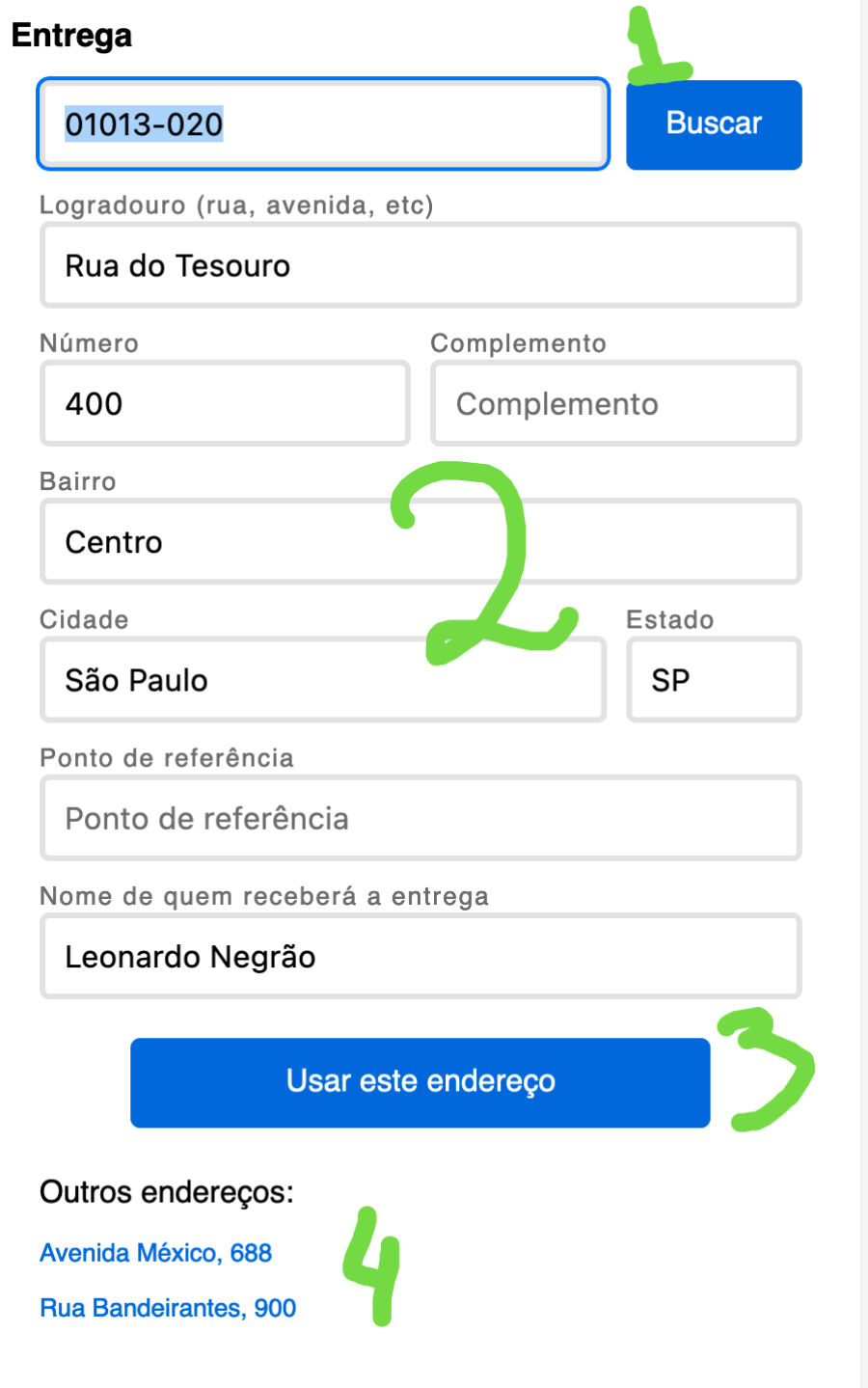The height and width of the screenshot is (1388, 868).
Task: Confirm shipping with Usar este endereço
Action: tap(420, 1082)
